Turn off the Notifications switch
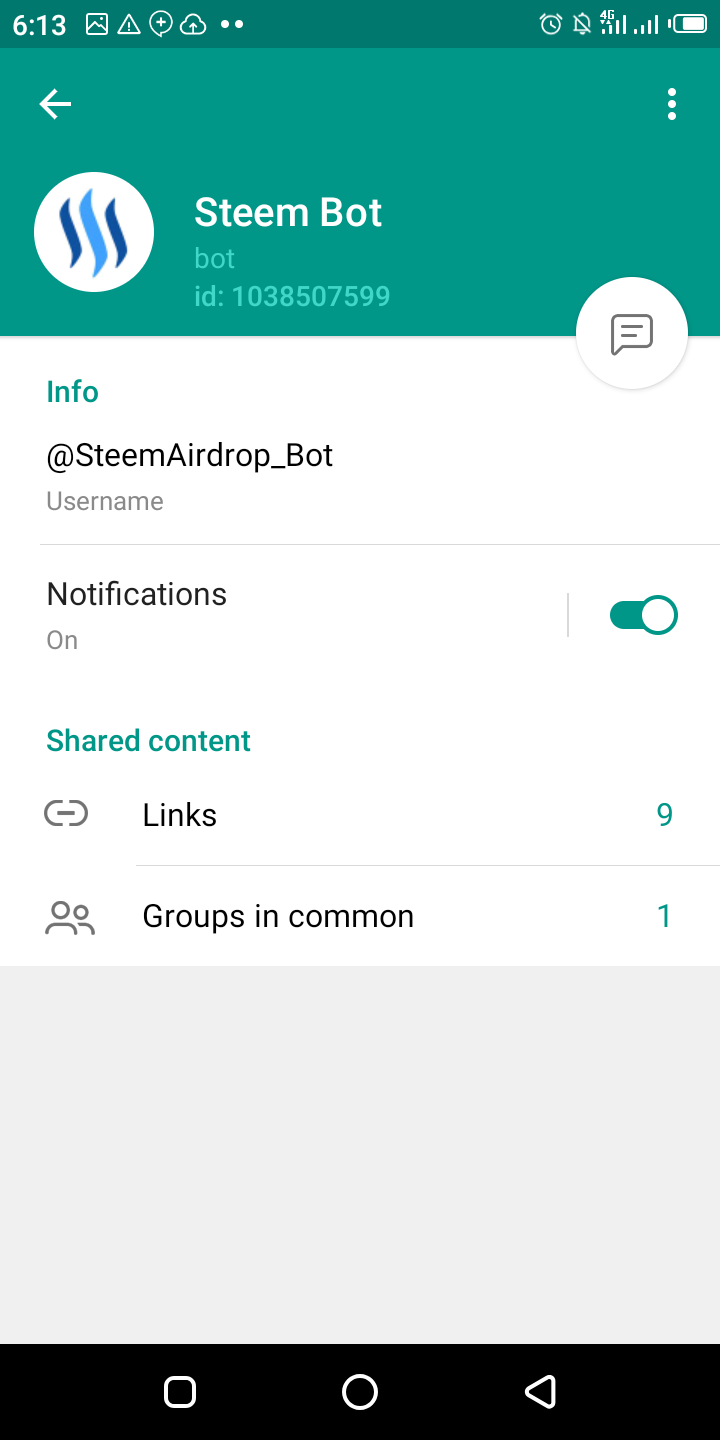720x1440 pixels. (643, 615)
